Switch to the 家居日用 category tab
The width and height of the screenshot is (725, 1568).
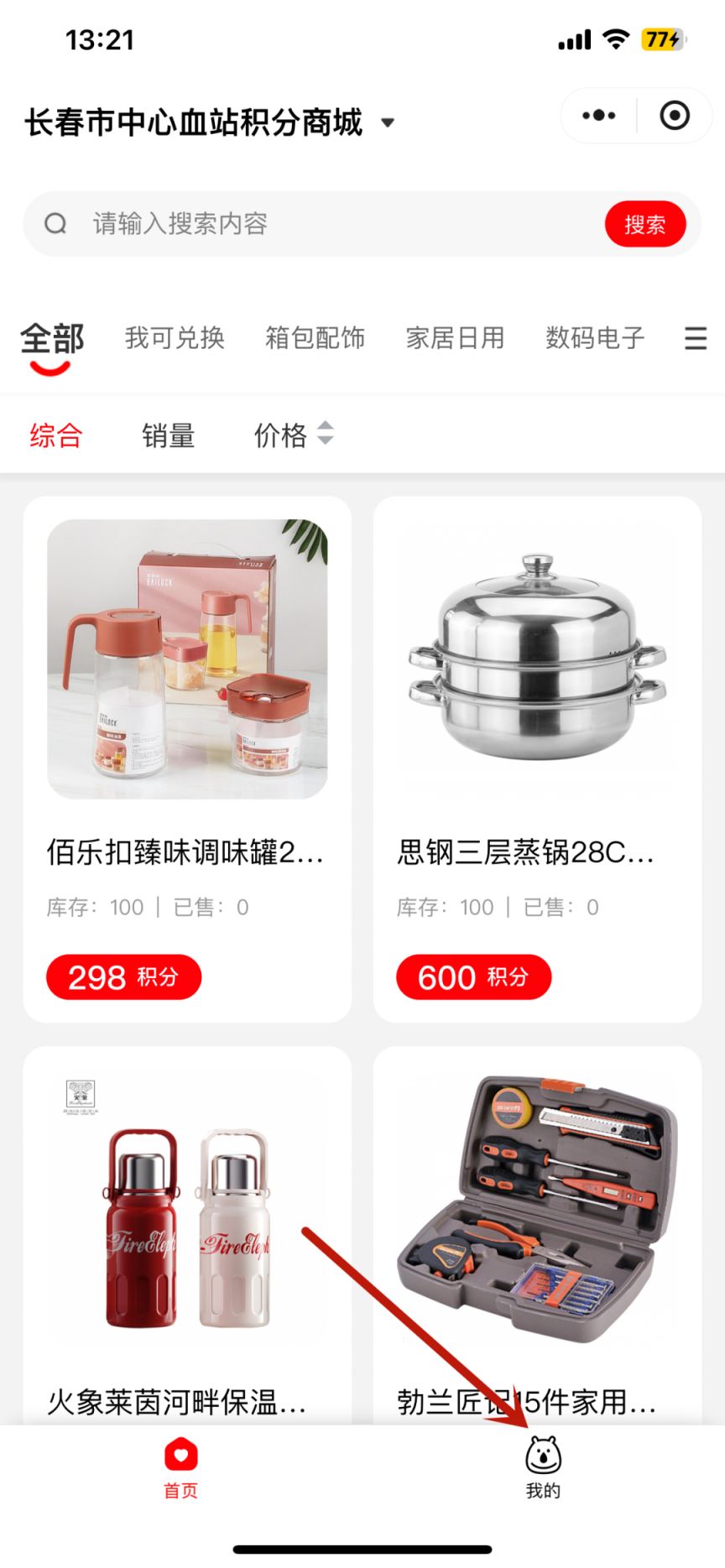(x=454, y=339)
